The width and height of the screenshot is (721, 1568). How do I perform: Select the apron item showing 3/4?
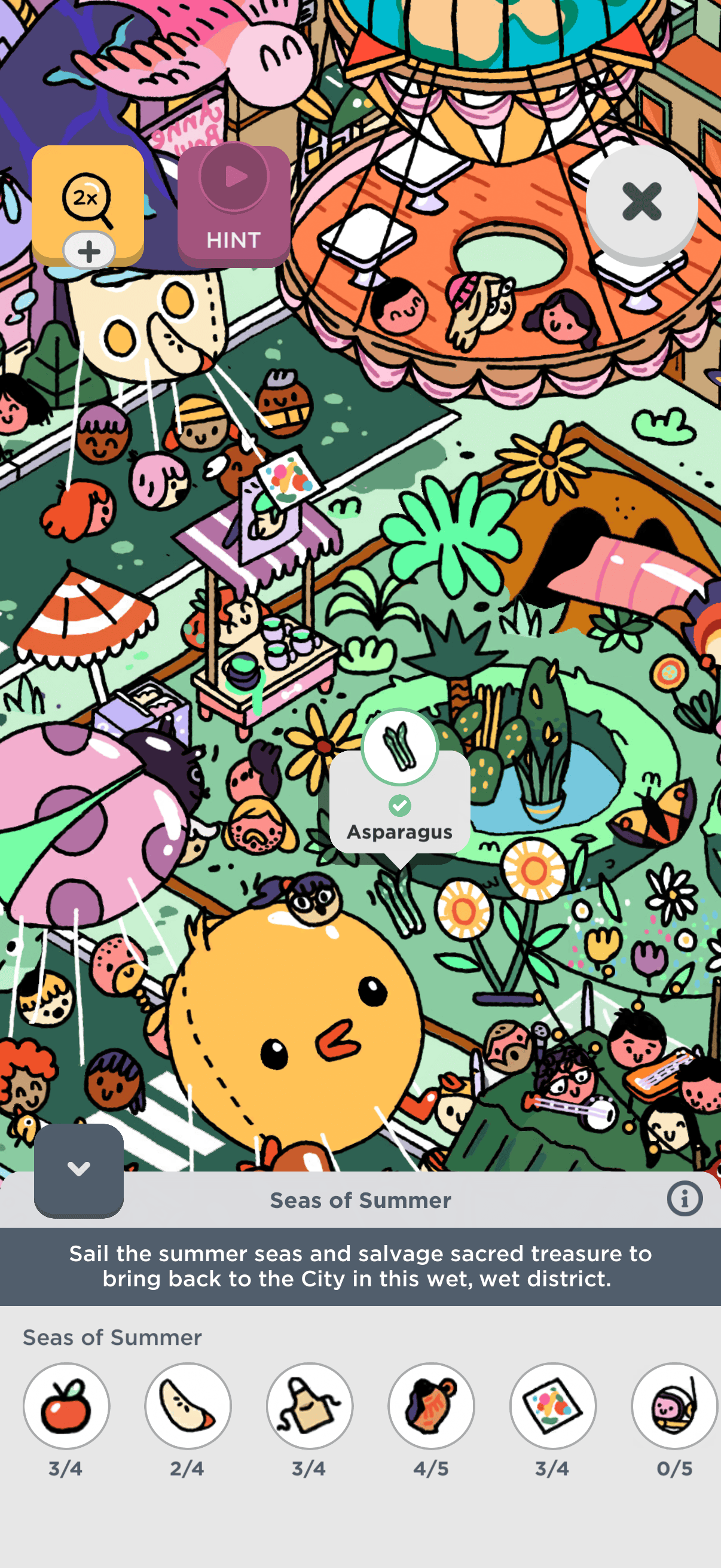[310, 1405]
